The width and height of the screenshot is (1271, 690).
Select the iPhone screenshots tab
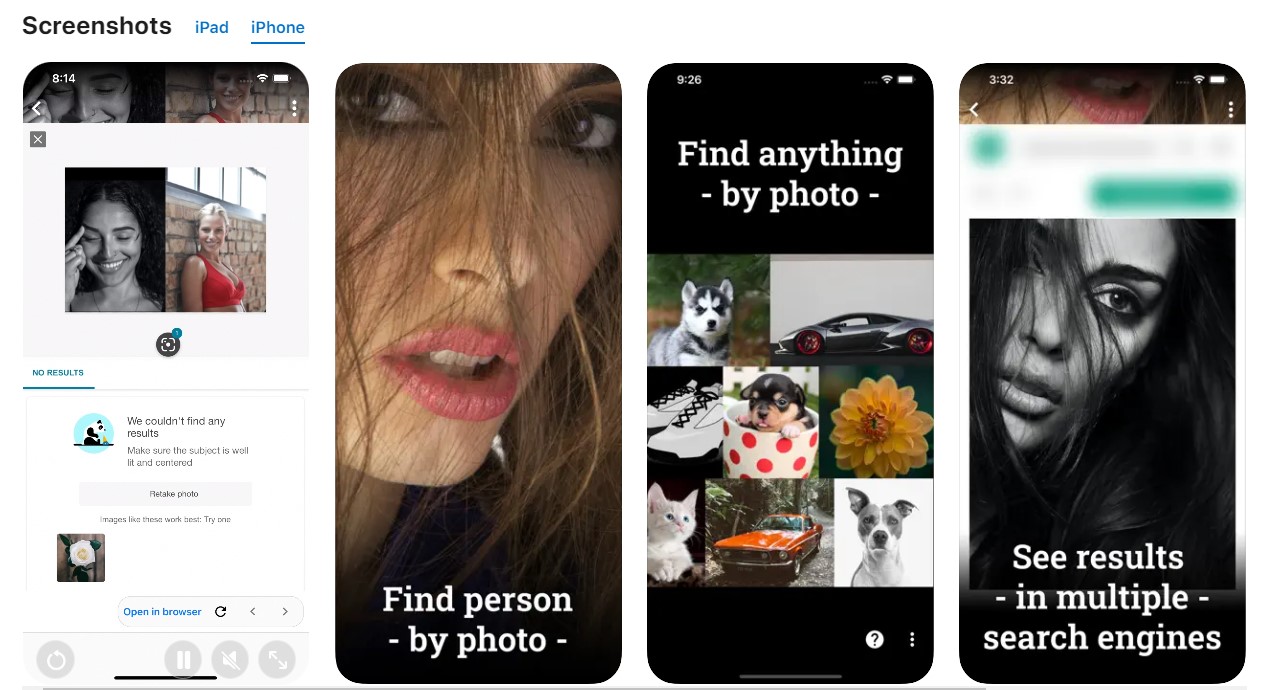click(277, 28)
